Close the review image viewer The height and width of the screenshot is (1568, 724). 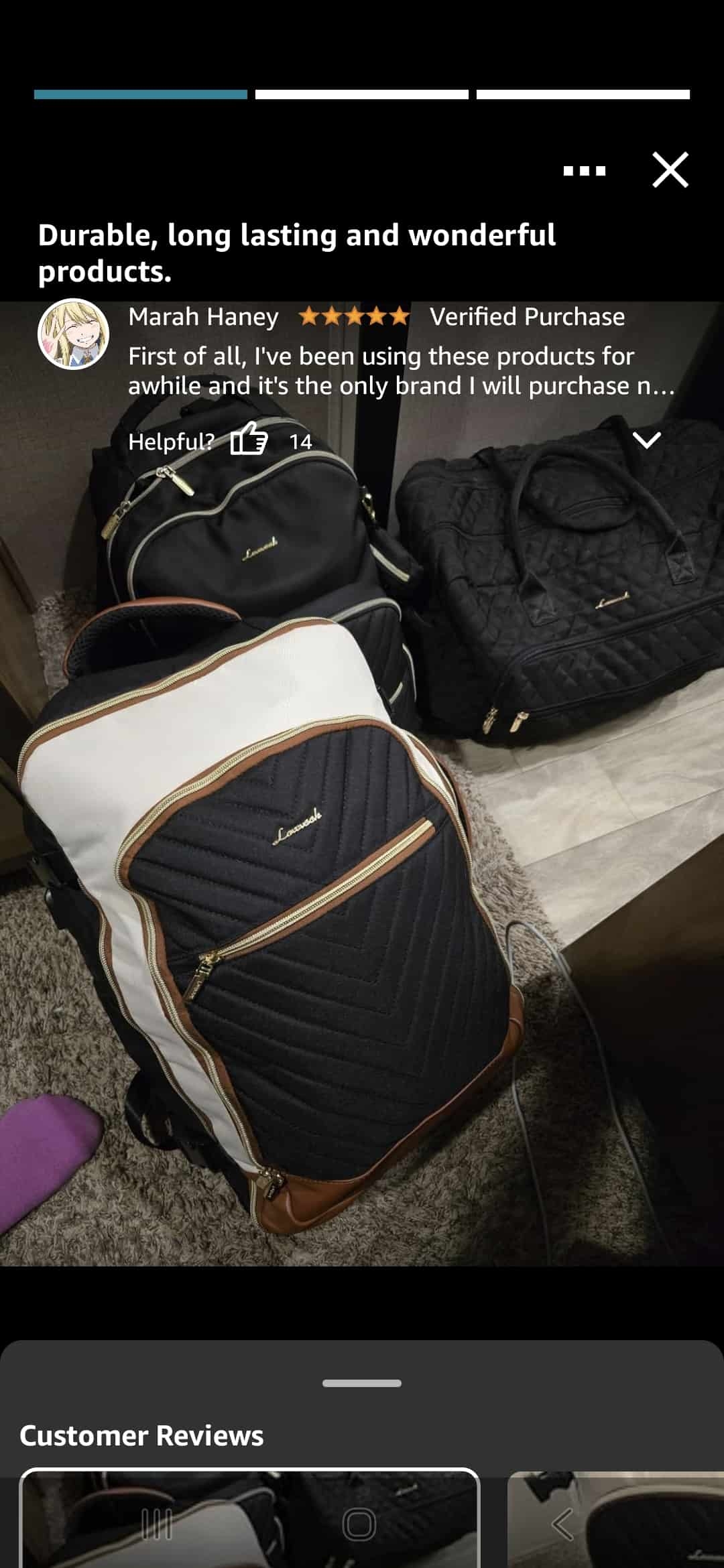pos(670,170)
